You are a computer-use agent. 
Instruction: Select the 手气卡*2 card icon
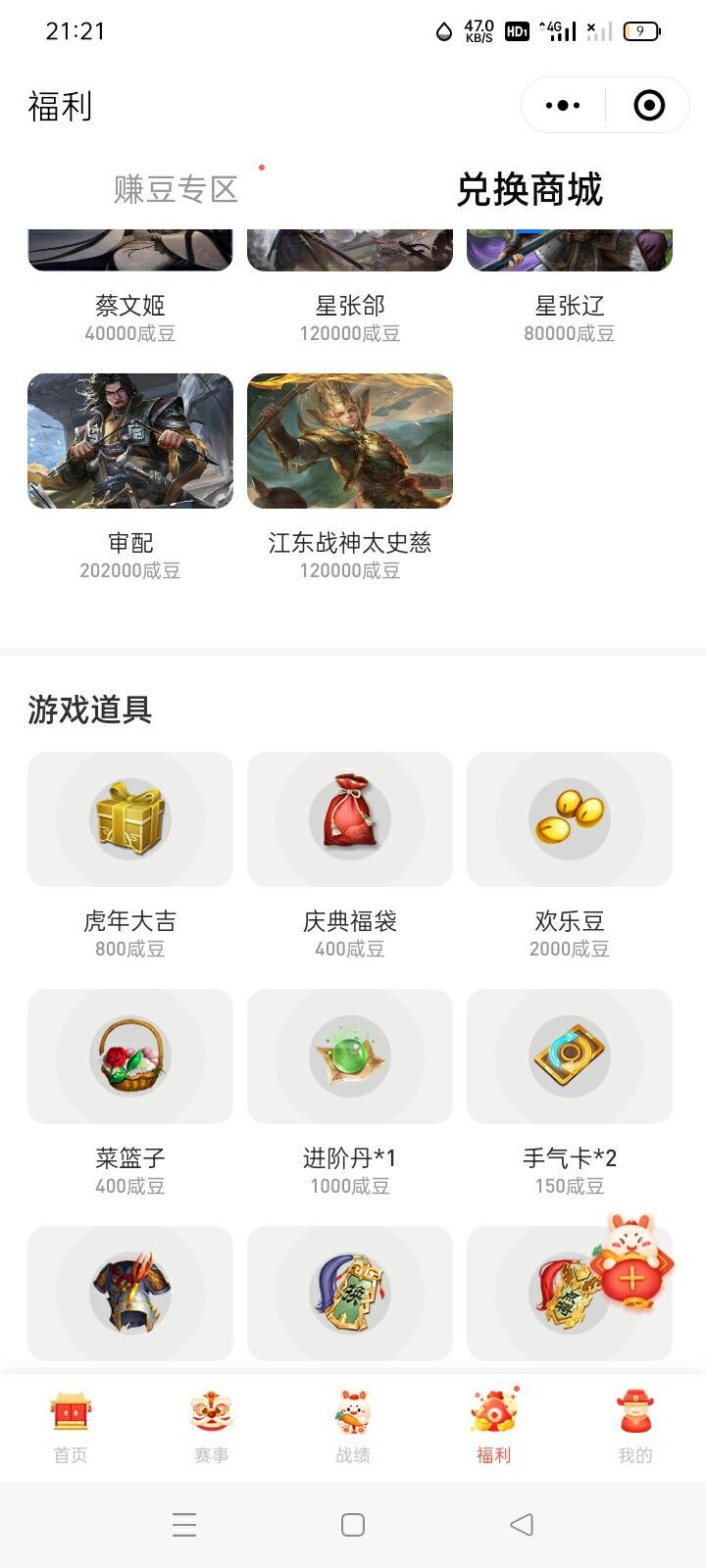[x=570, y=1056]
